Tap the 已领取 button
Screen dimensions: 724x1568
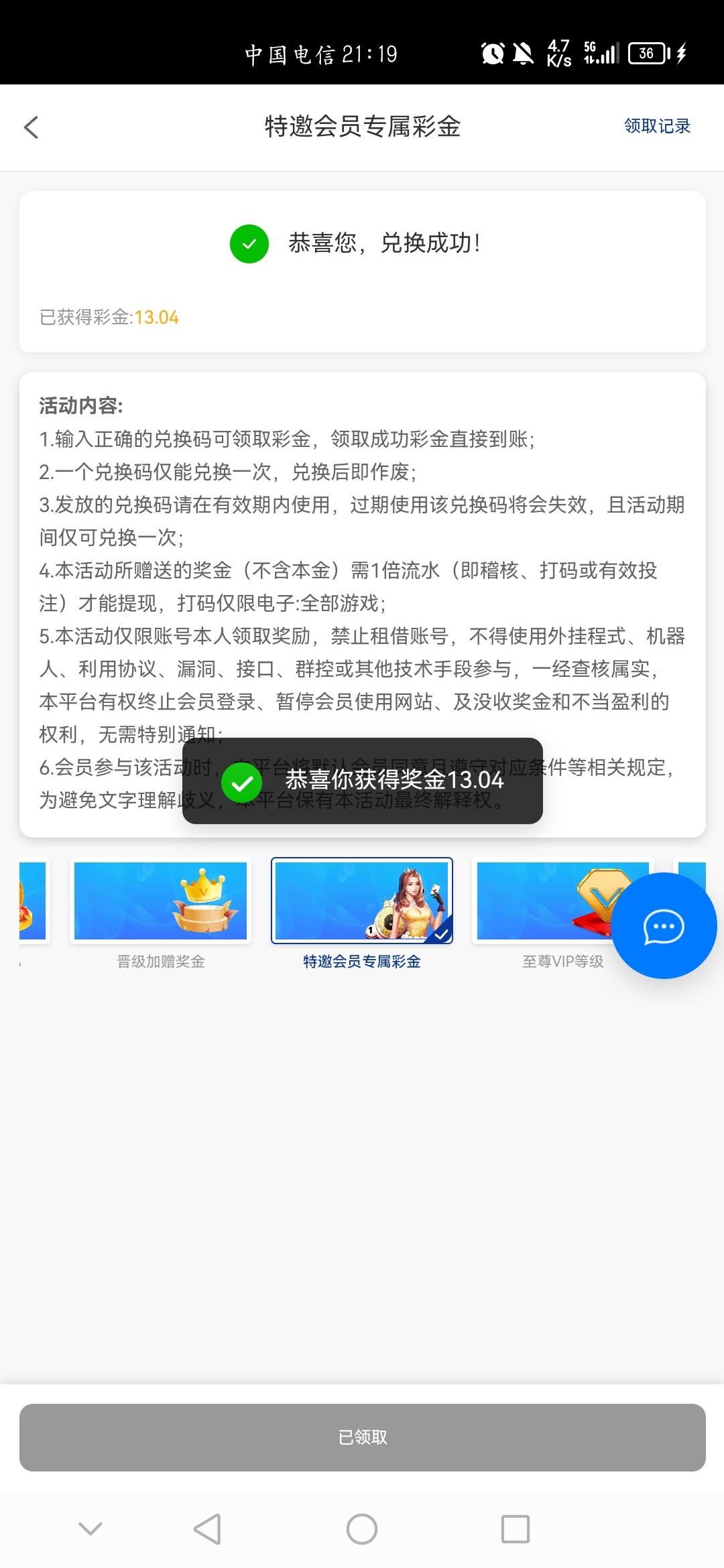click(362, 1437)
